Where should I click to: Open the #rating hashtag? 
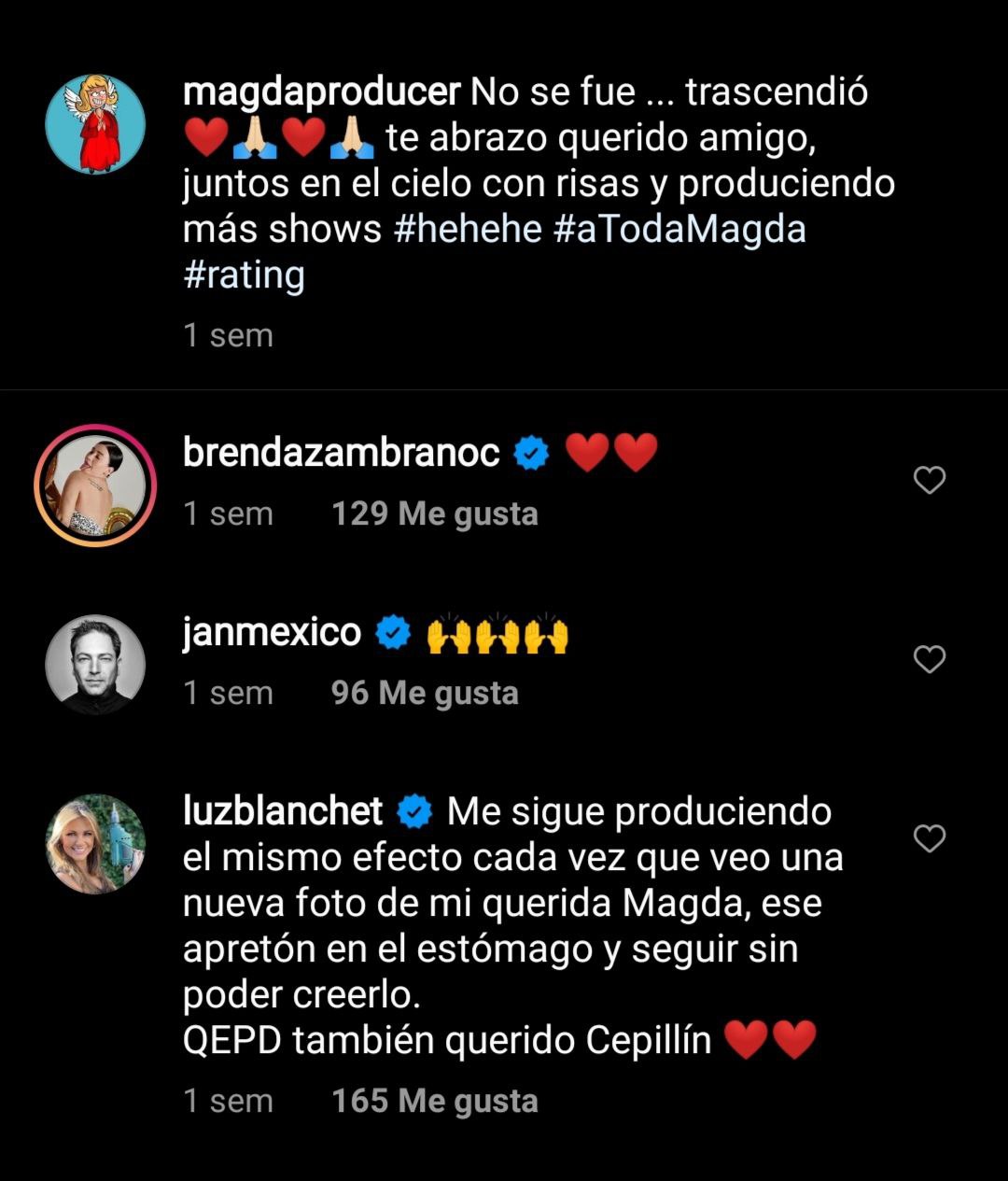coord(245,275)
